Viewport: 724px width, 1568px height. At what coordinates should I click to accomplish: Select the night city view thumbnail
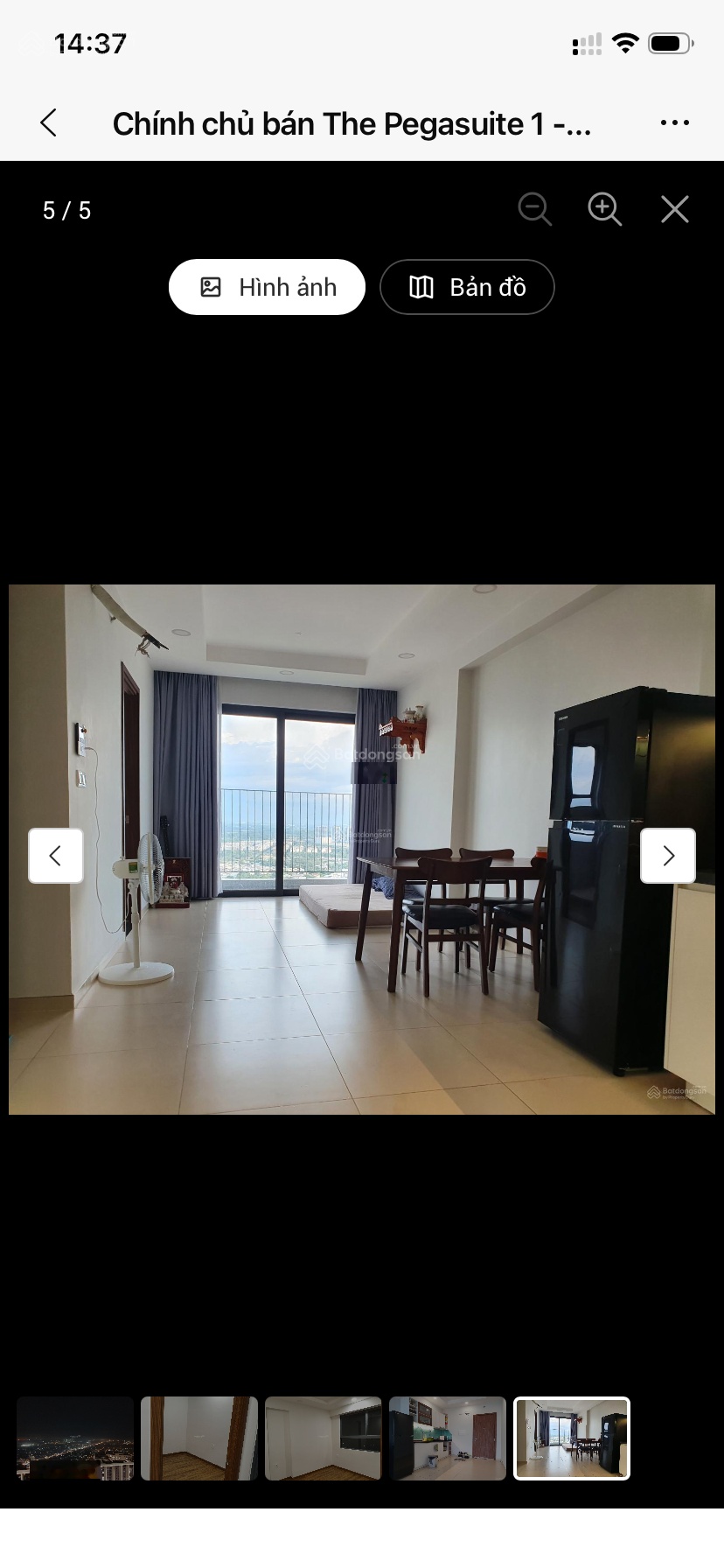tap(75, 1438)
